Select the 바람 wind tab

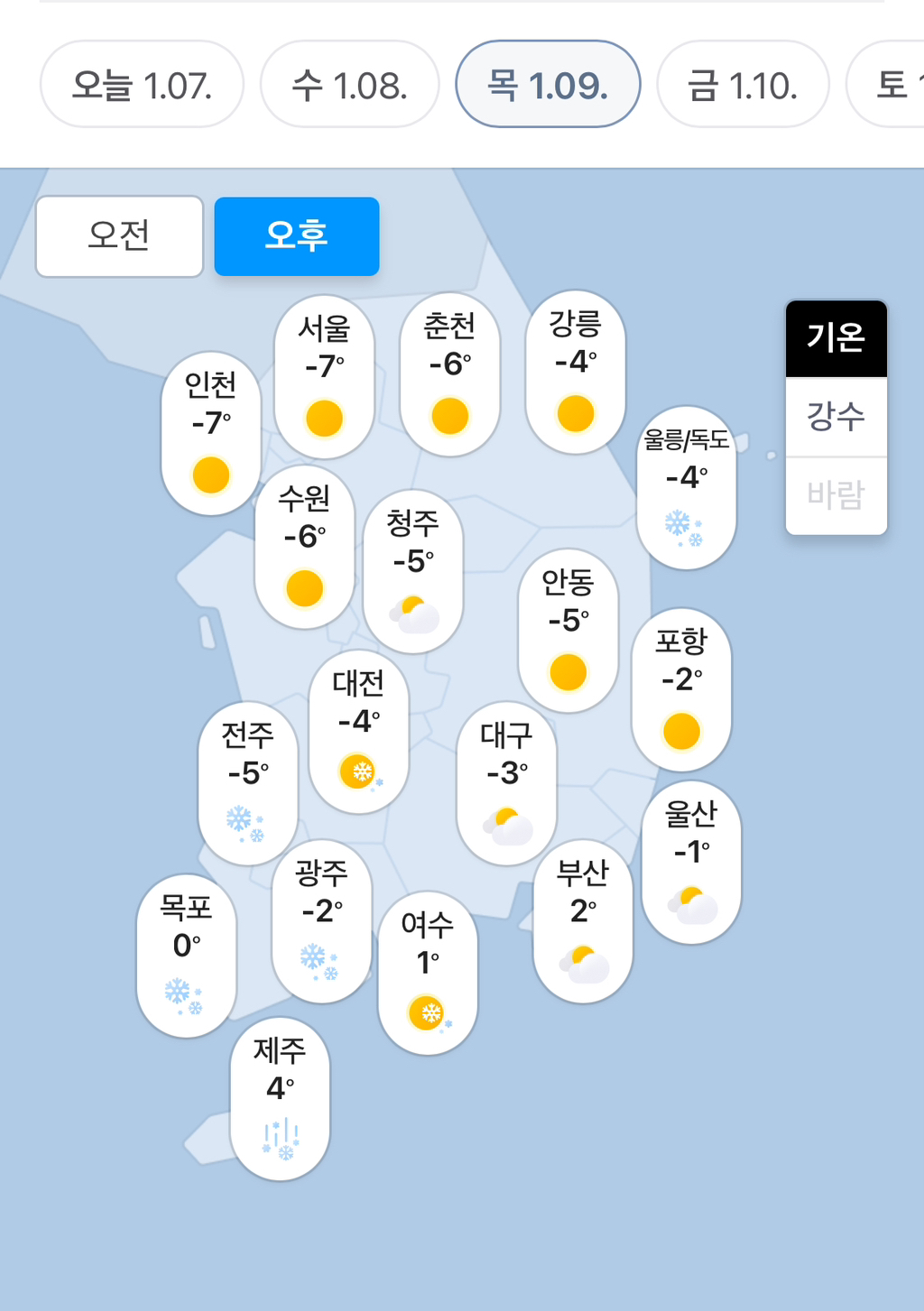836,493
